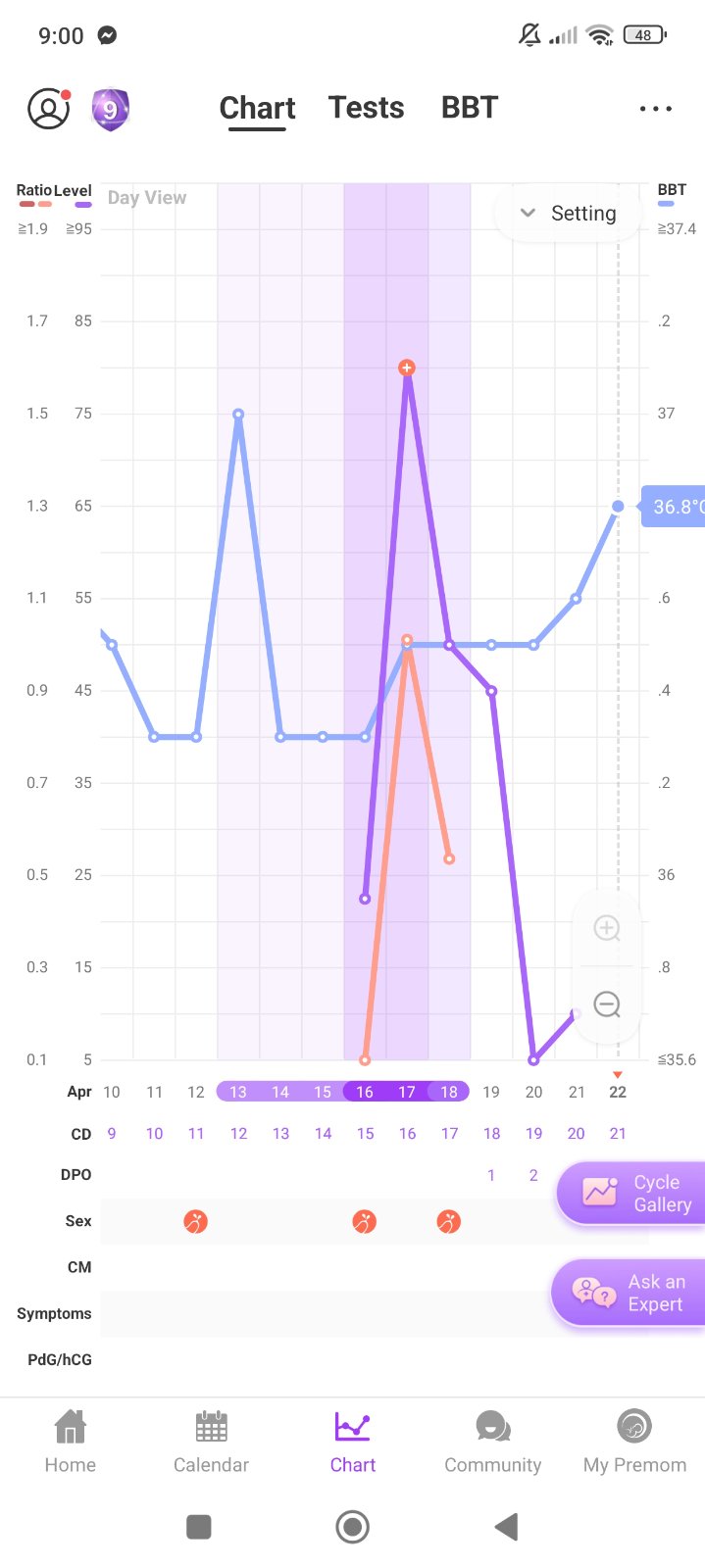This screenshot has height=1568, width=705.
Task: Select the peak LH point on Apr 17
Action: click(x=407, y=367)
